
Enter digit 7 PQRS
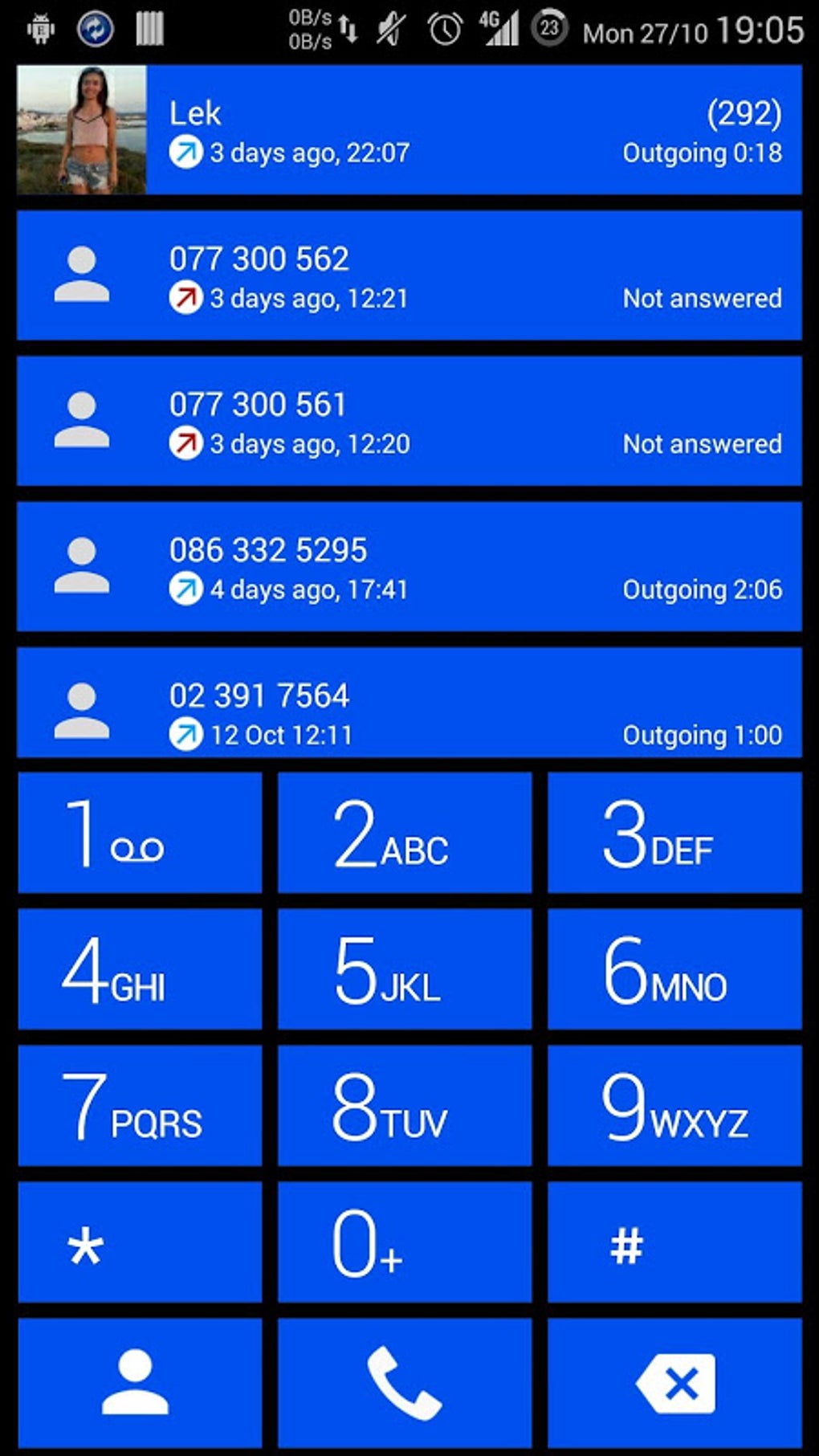click(x=140, y=1106)
